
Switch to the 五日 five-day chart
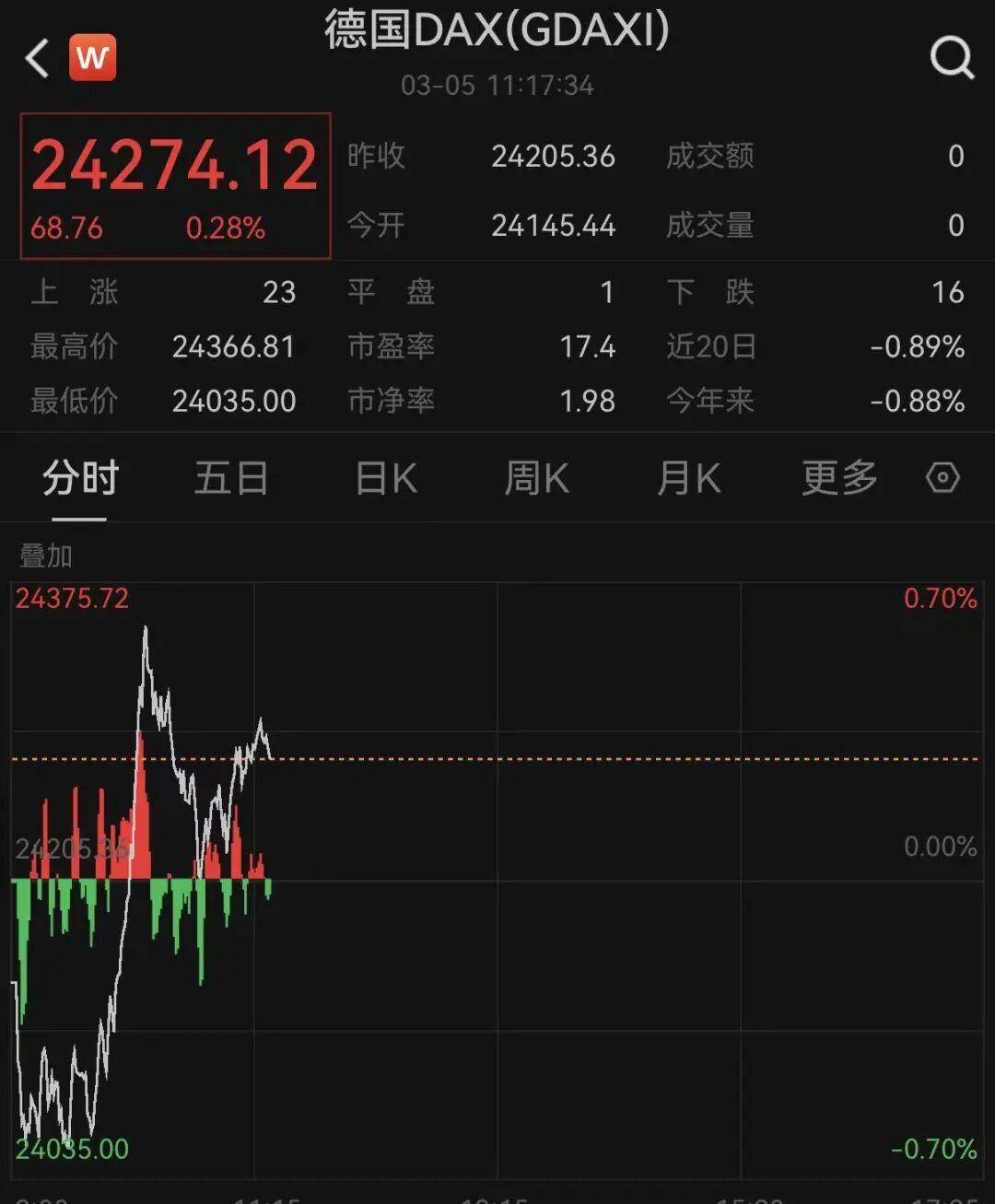[x=233, y=478]
